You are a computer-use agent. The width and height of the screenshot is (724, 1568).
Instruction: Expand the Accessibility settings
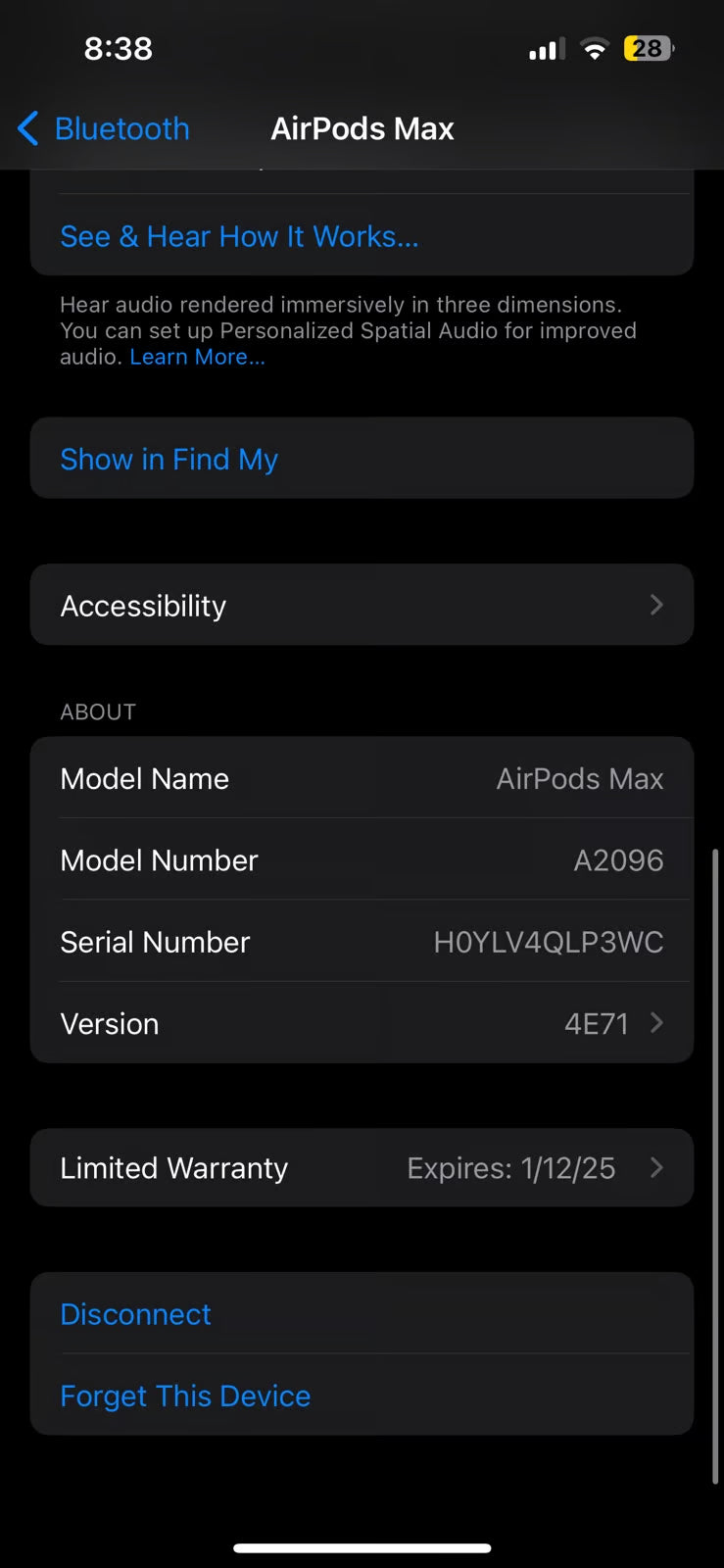tap(362, 605)
